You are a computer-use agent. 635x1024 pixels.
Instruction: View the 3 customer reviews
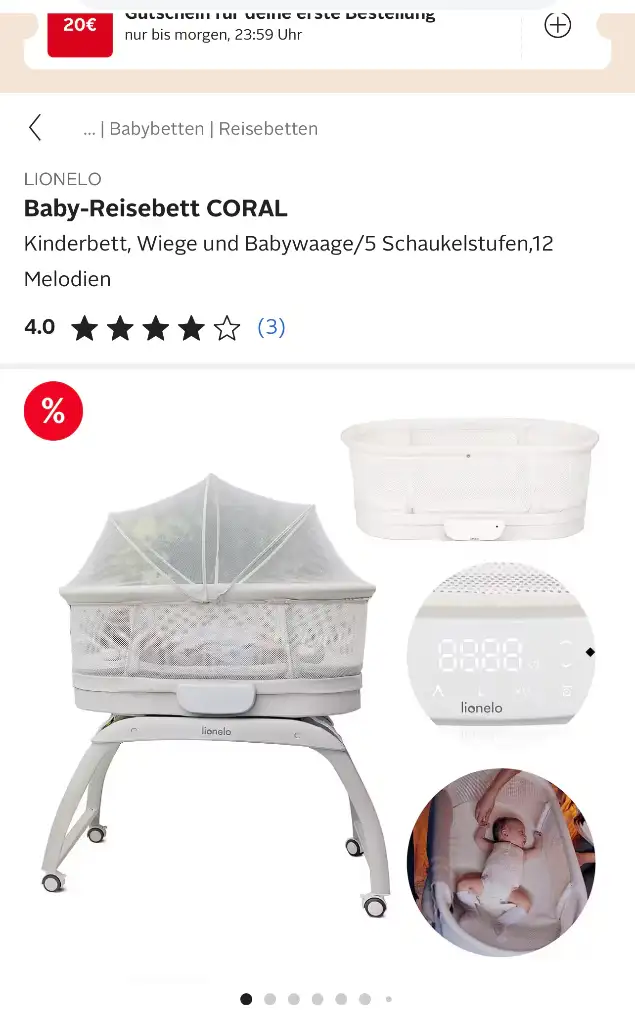click(x=271, y=327)
